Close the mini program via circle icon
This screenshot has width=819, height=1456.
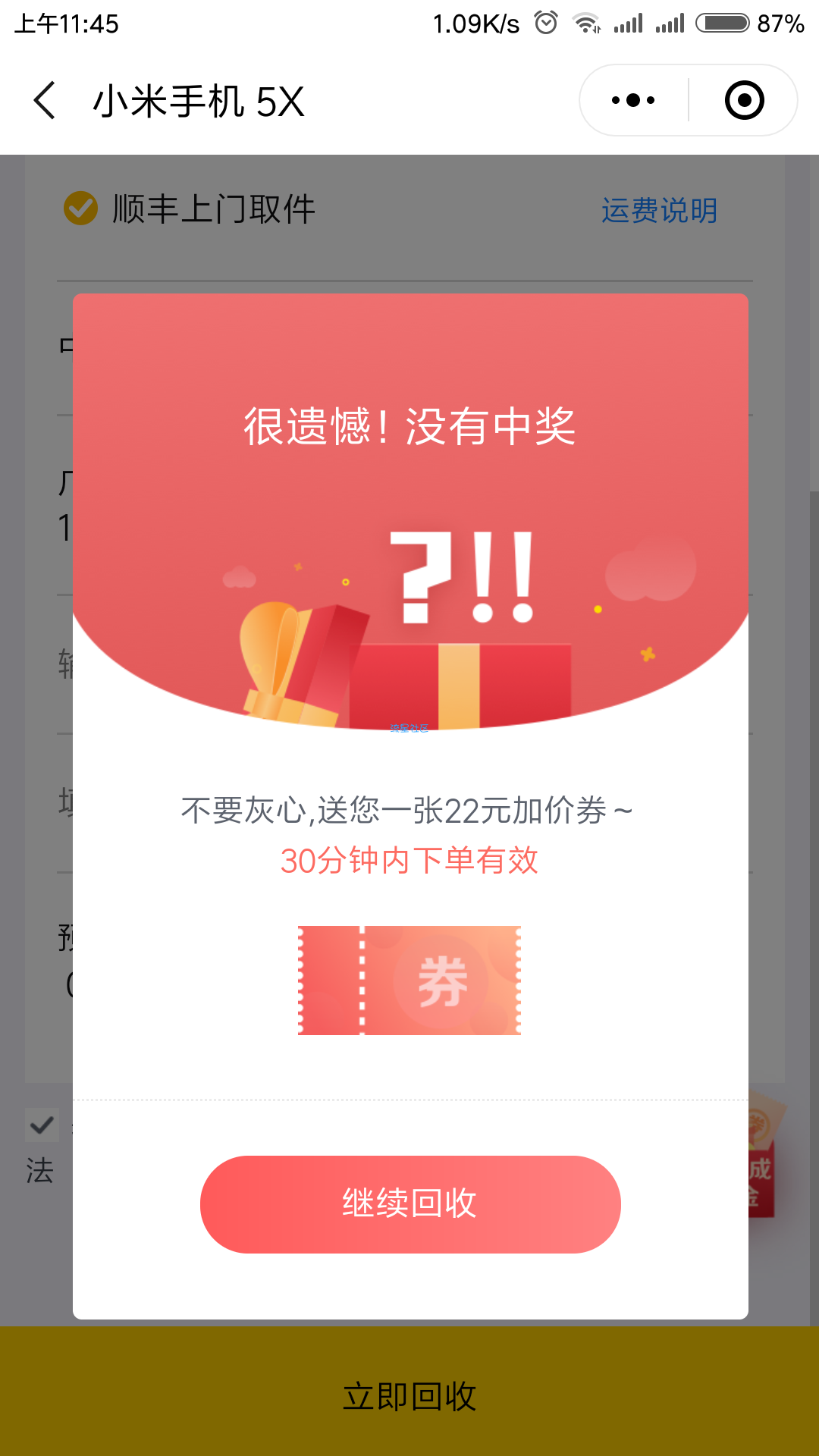click(x=744, y=100)
